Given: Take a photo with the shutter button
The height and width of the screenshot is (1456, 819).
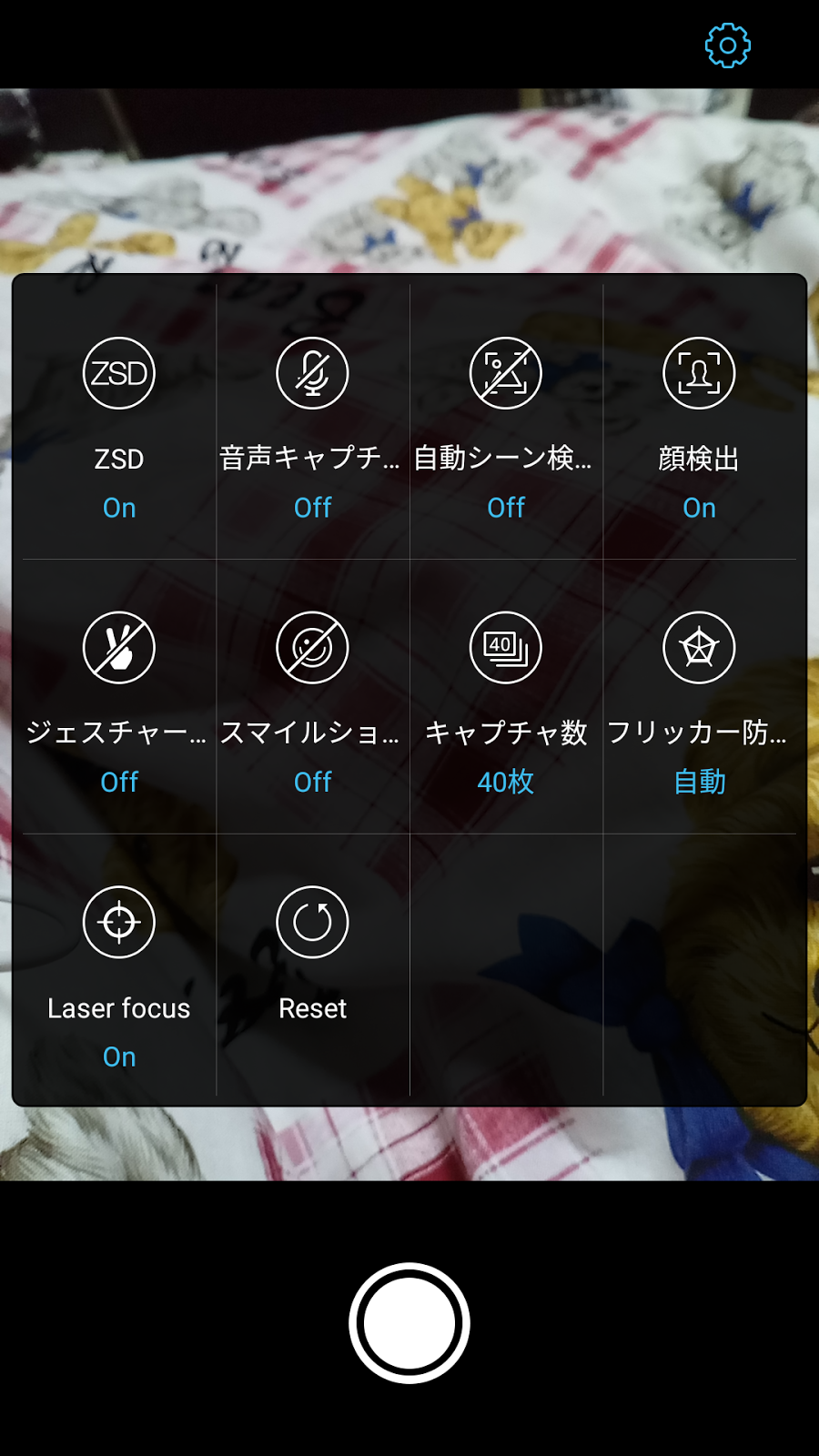Looking at the screenshot, I should point(409,1323).
